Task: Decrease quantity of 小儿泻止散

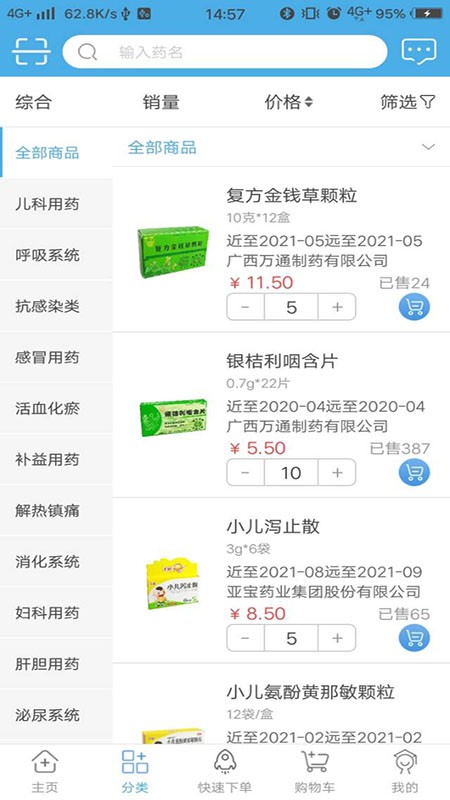Action: 245,638
